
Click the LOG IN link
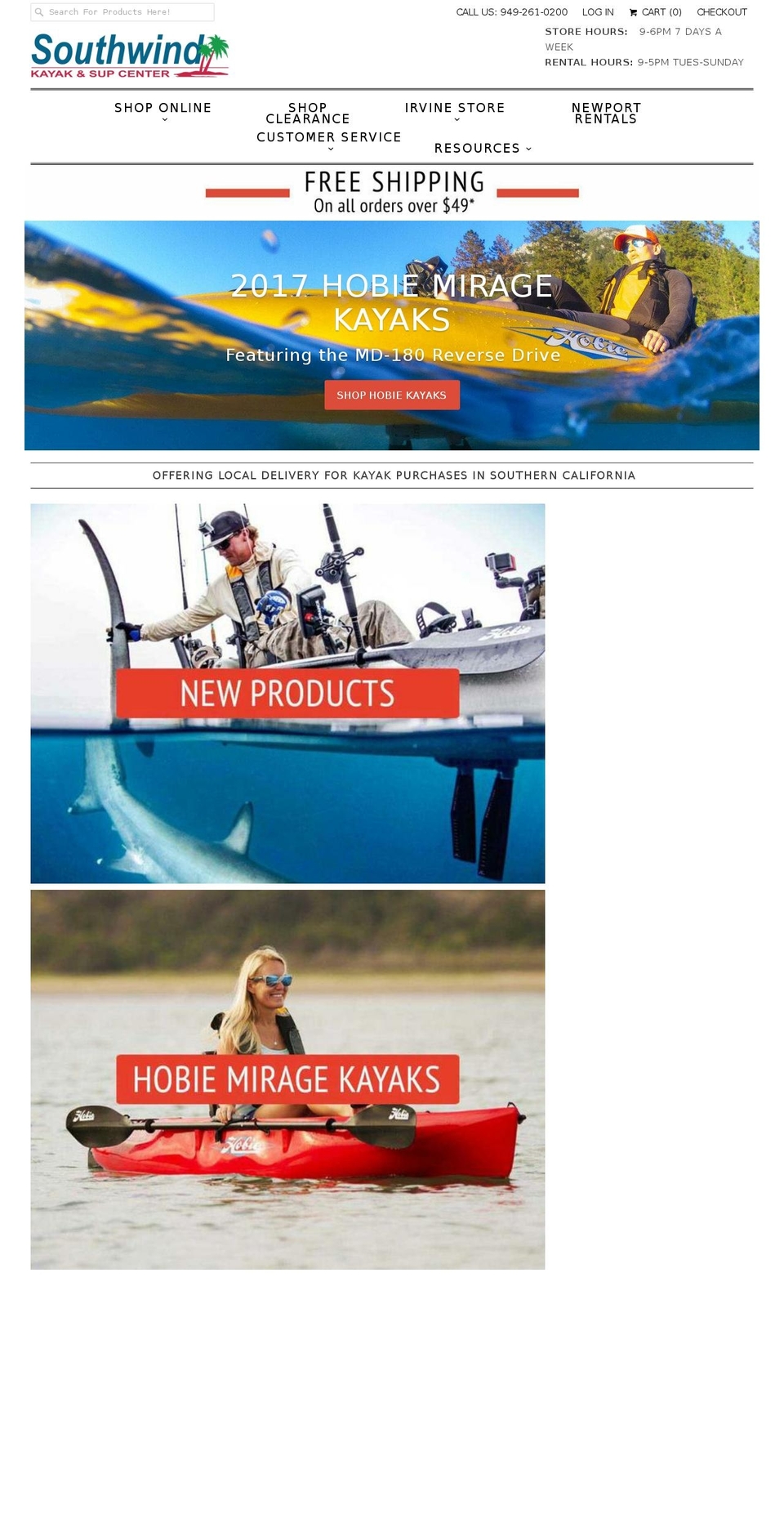click(x=597, y=12)
